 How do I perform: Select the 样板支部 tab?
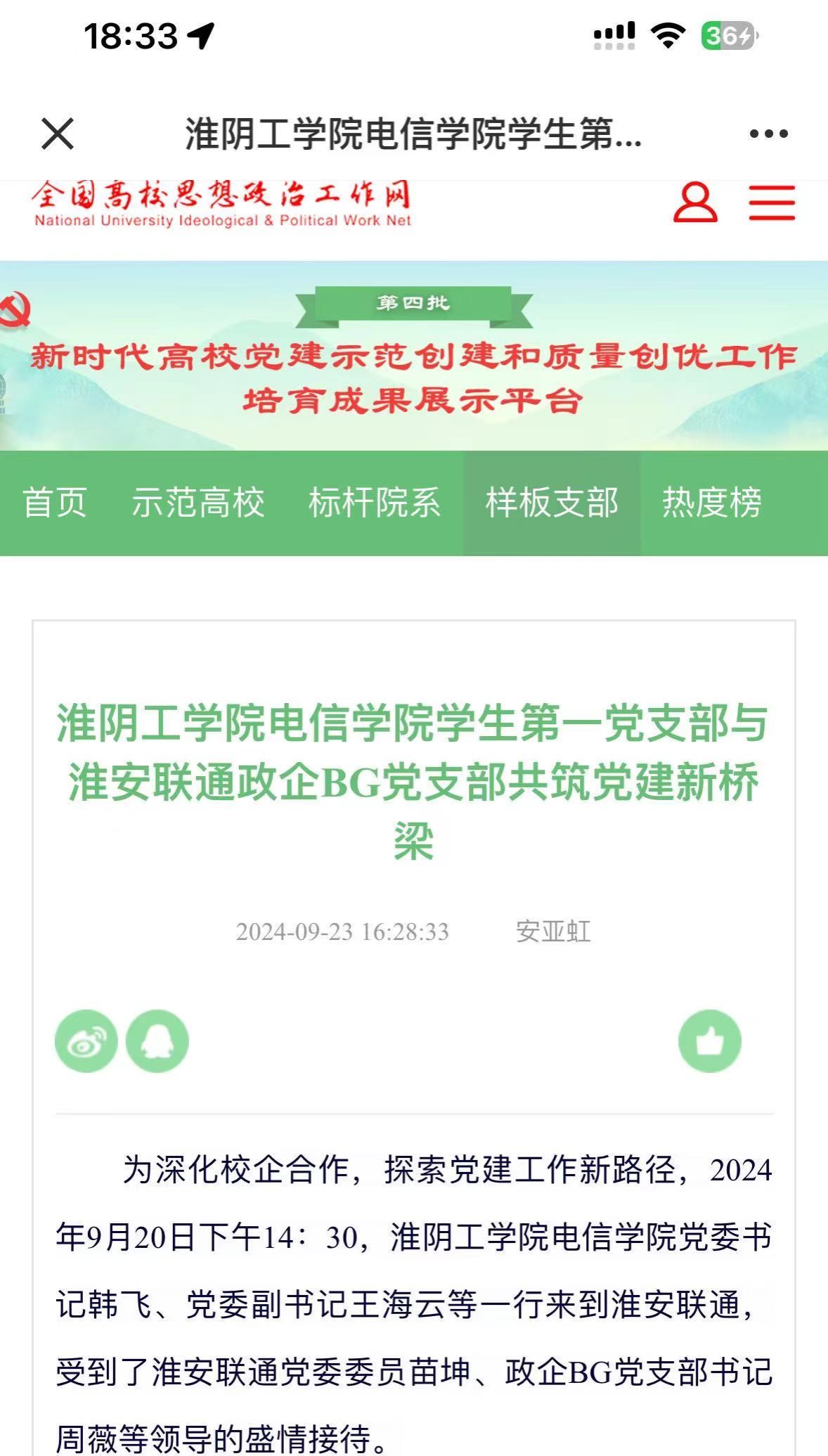(x=552, y=503)
